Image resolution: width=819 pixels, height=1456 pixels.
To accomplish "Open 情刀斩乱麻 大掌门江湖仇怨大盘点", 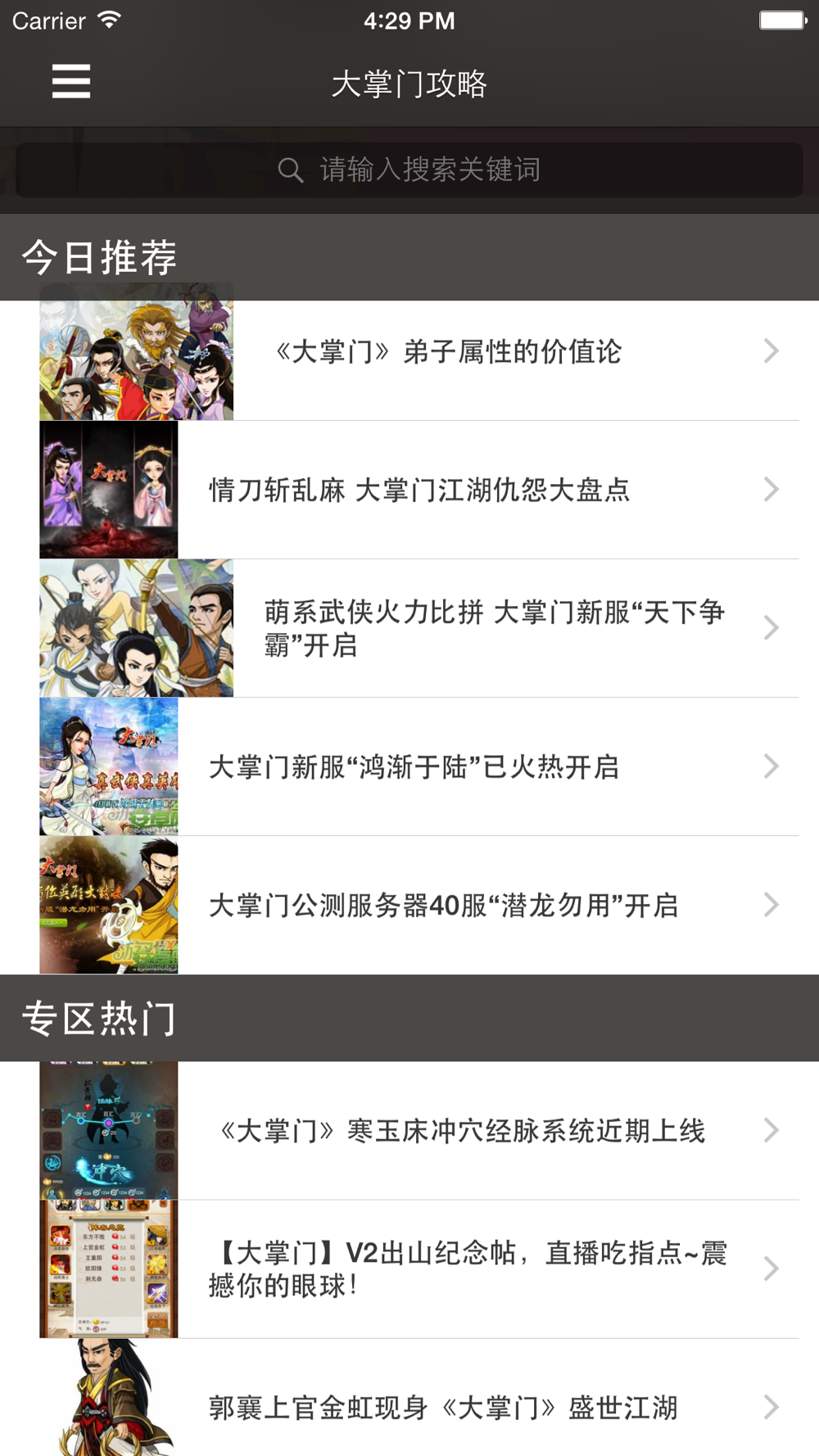I will pyautogui.click(x=409, y=491).
